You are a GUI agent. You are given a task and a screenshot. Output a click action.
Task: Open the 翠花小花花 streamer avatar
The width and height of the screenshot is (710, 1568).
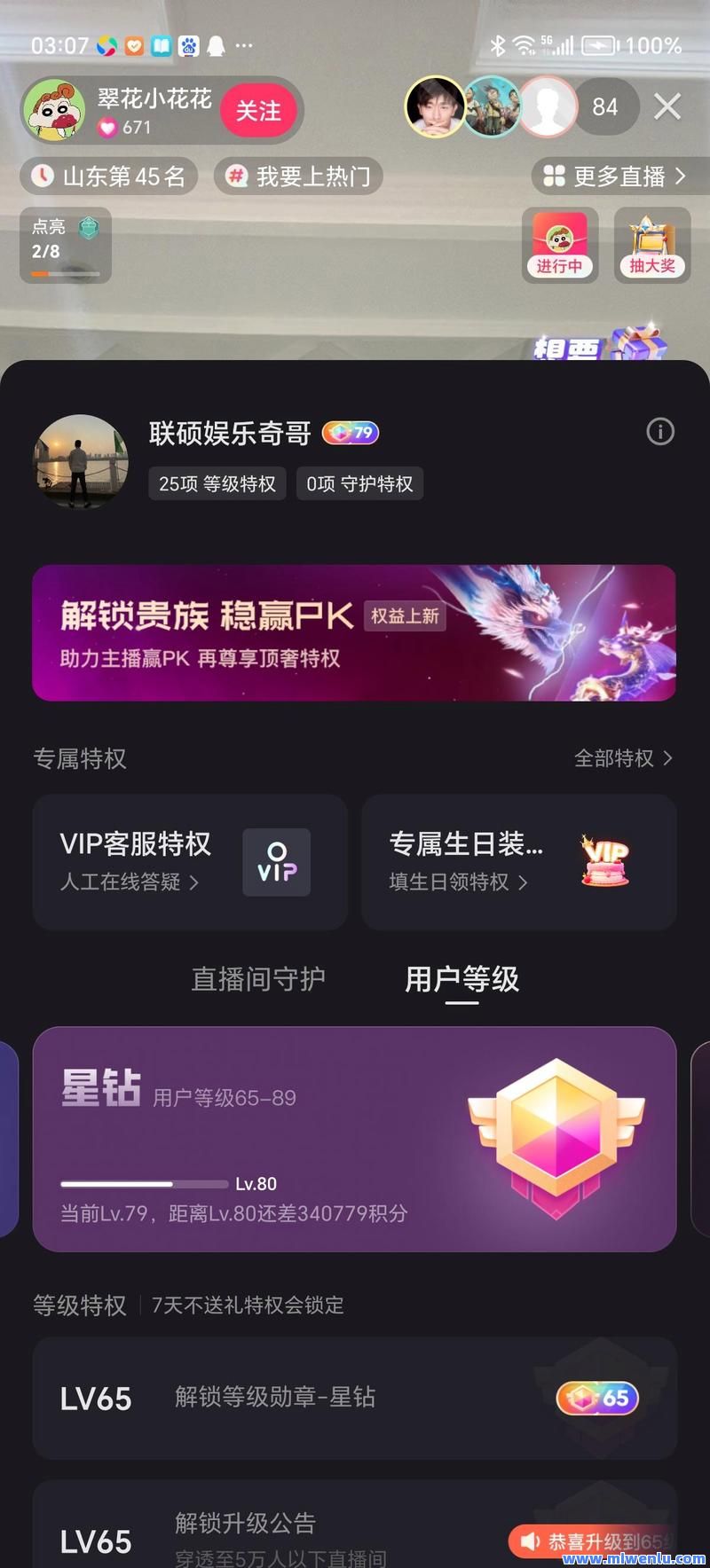pyautogui.click(x=57, y=110)
